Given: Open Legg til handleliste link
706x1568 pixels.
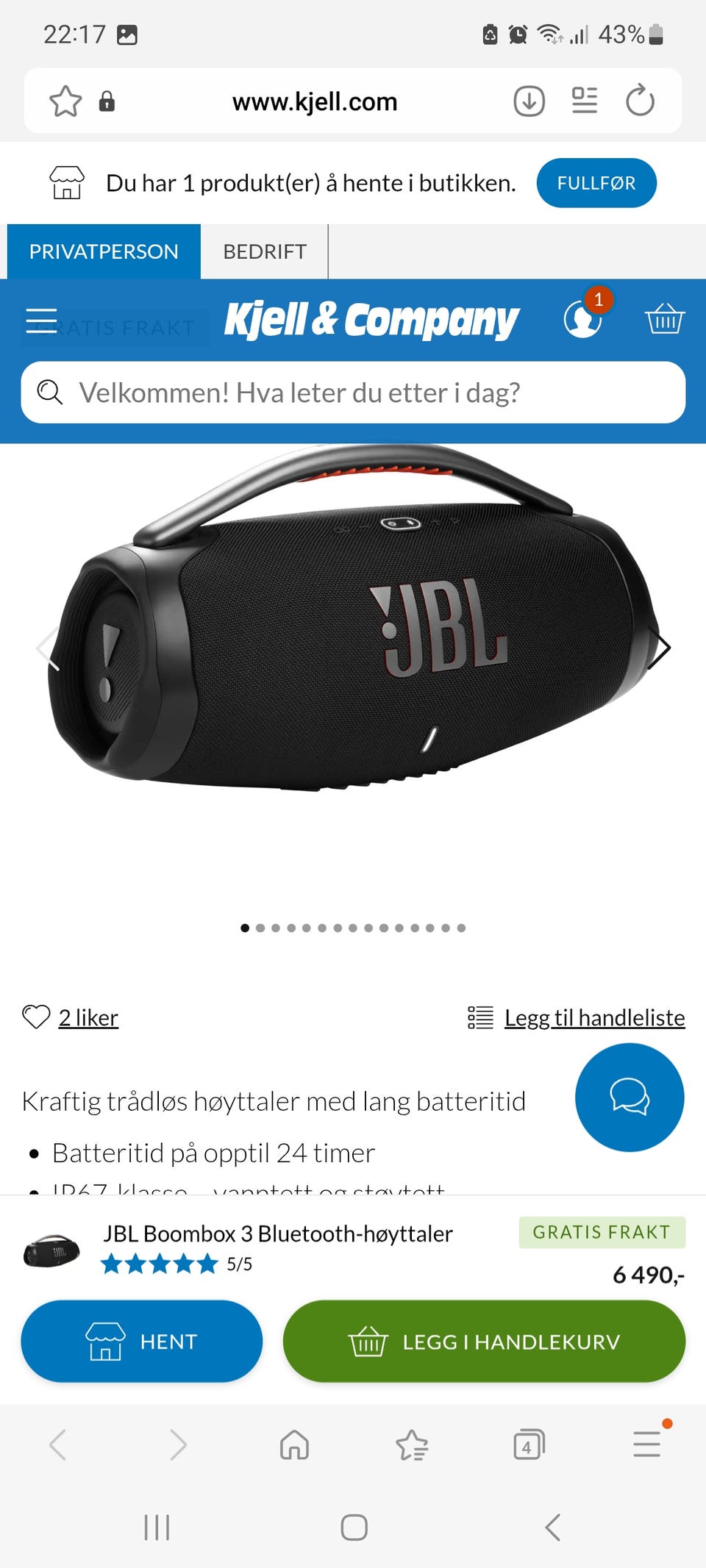Looking at the screenshot, I should [x=593, y=1017].
